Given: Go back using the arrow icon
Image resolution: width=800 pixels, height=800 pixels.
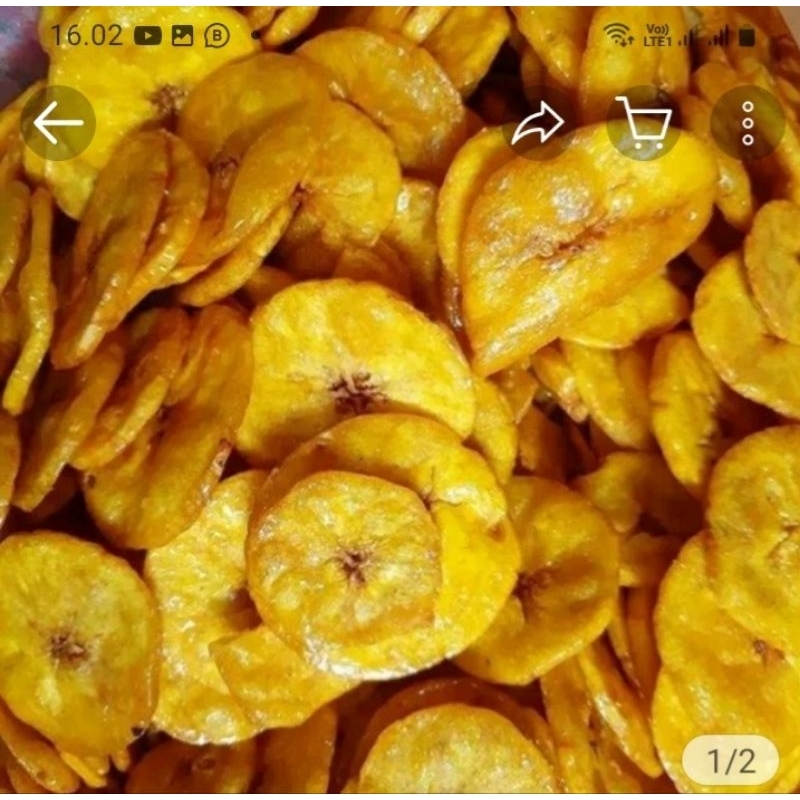Looking at the screenshot, I should pyautogui.click(x=58, y=123).
